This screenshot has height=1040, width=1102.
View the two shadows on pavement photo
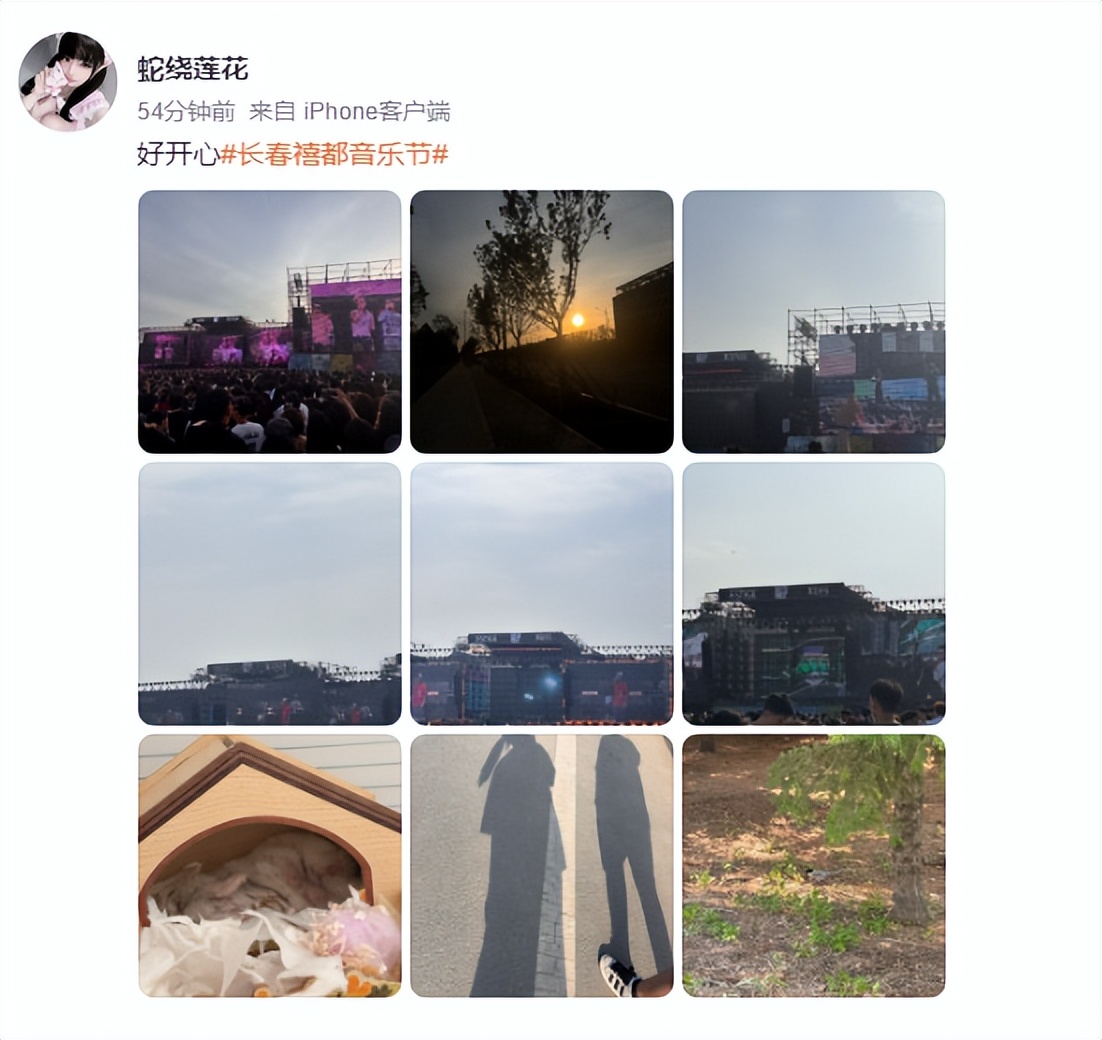tap(541, 865)
